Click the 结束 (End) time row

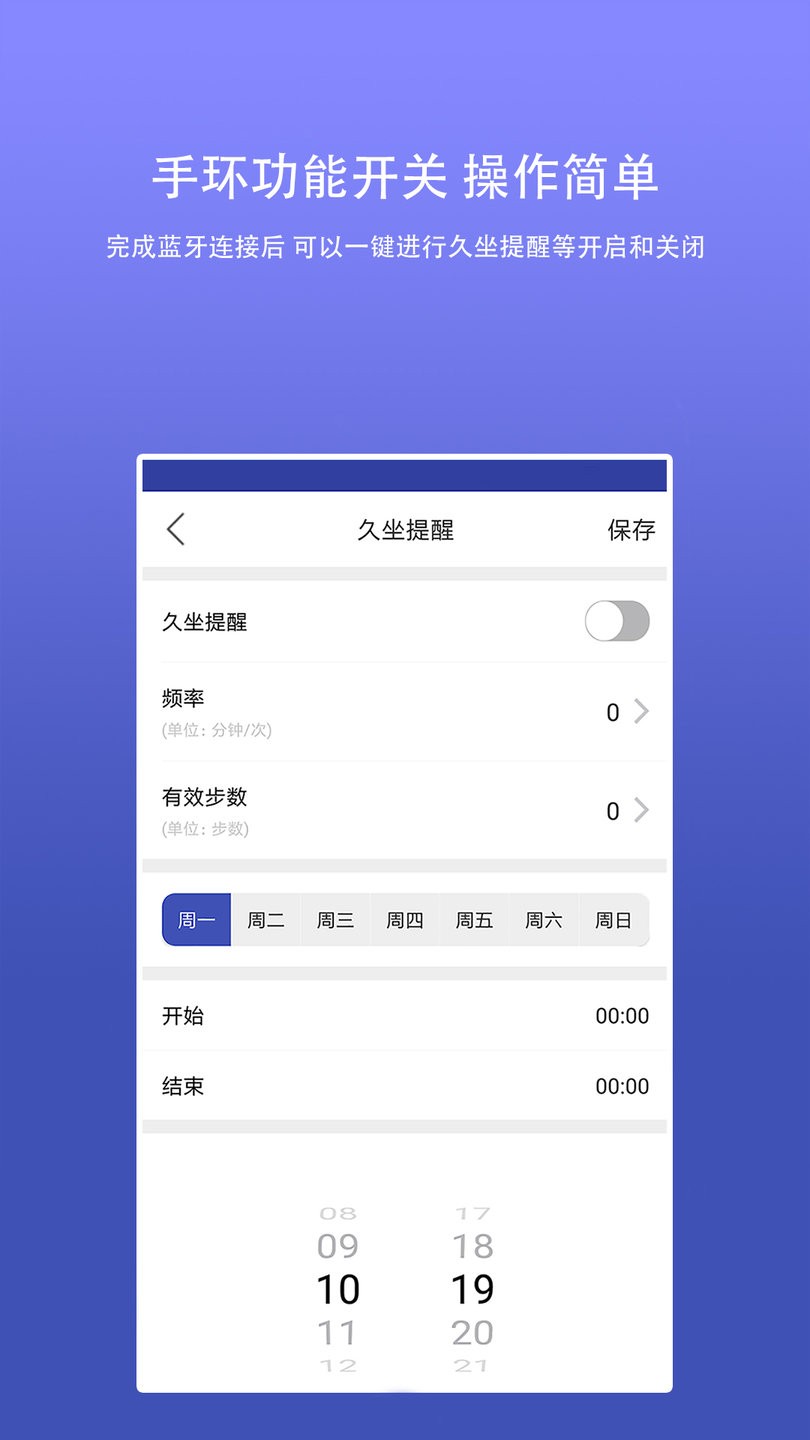pyautogui.click(x=403, y=1086)
